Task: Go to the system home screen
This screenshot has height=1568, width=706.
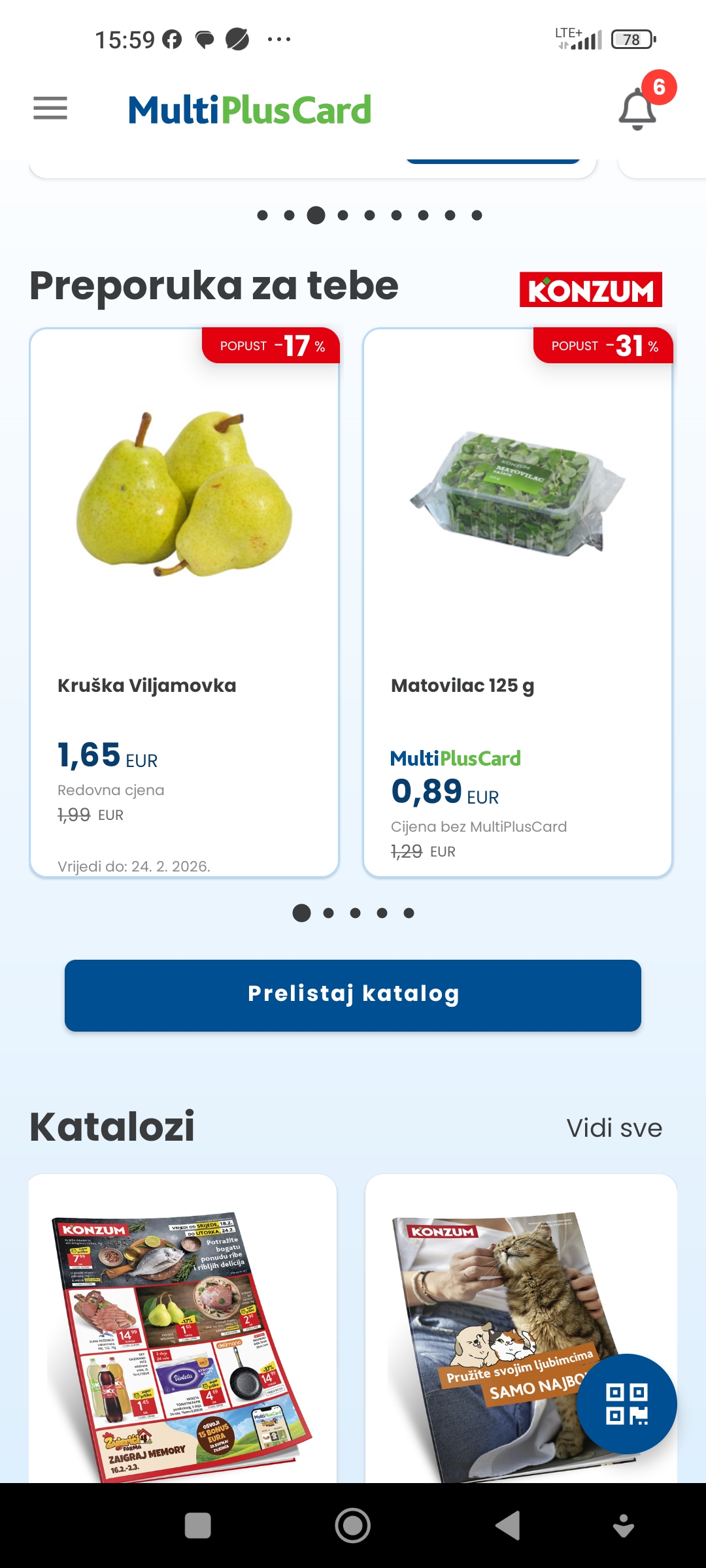Action: coord(353,1526)
